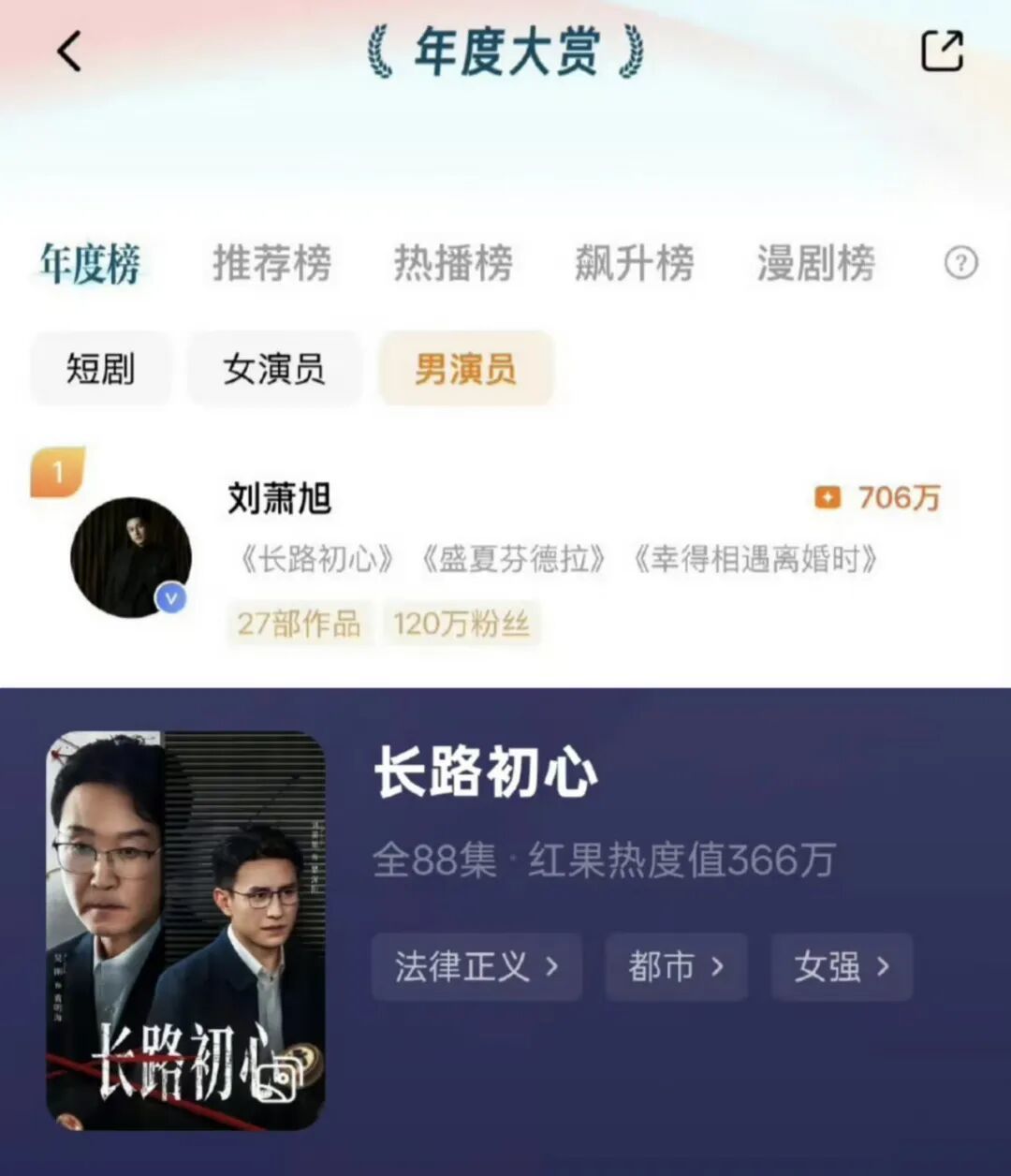The height and width of the screenshot is (1176, 1011).
Task: Open 刘萧旭's profile via his avatar
Action: [x=131, y=555]
